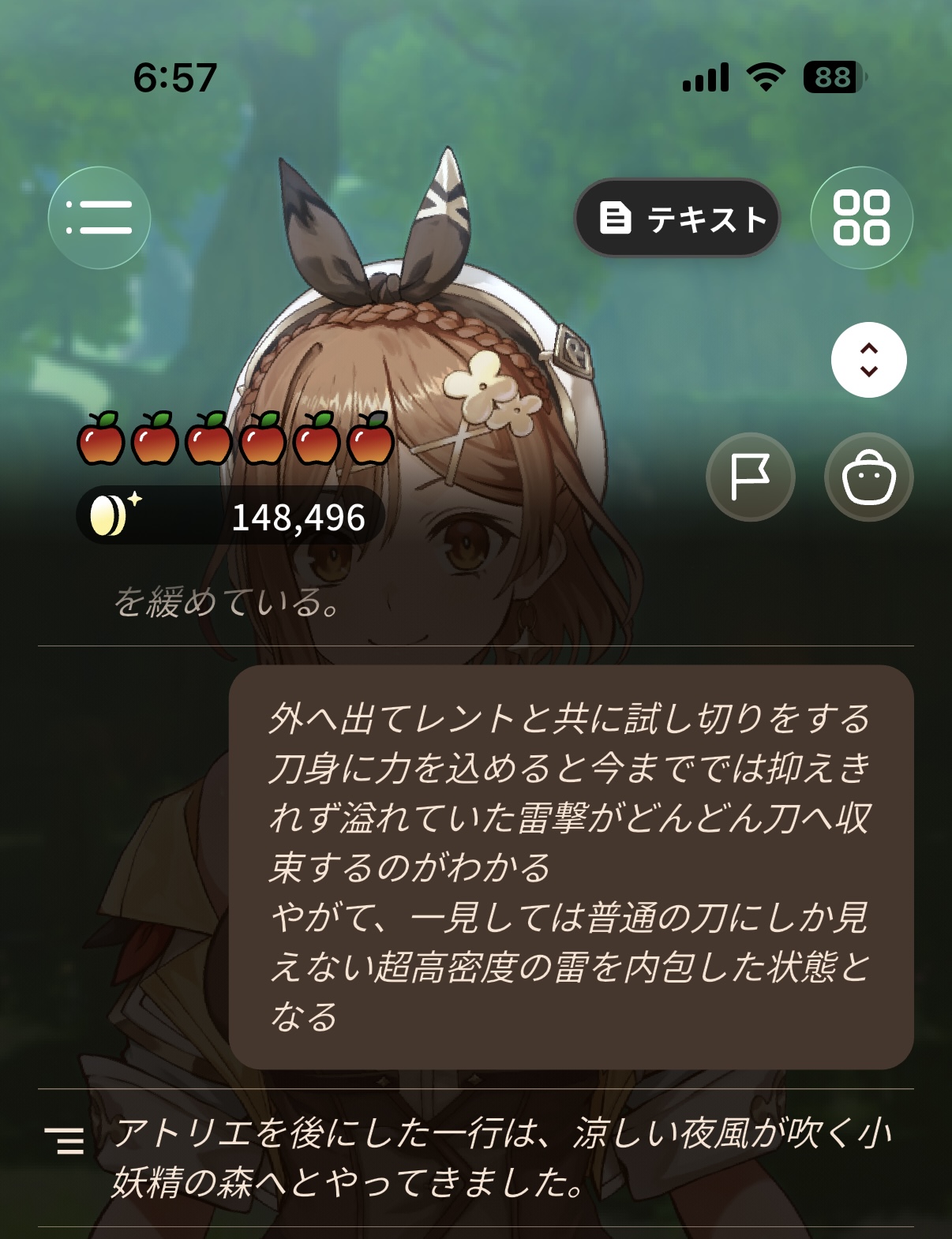This screenshot has width=952, height=1239.
Task: Open the bag inventory icon
Action: coord(869,477)
